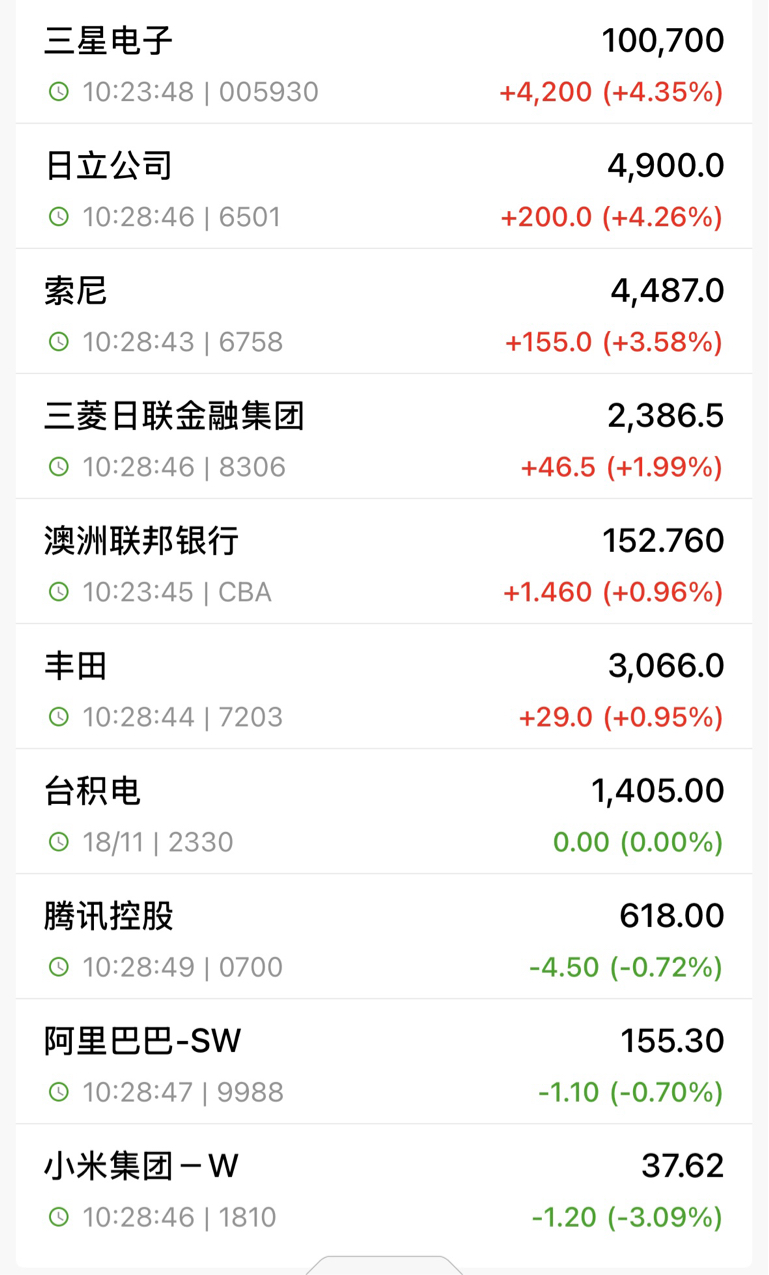Open 阿里巴巴-SW stock row
Viewport: 769px width, 1275px height.
point(384,1061)
